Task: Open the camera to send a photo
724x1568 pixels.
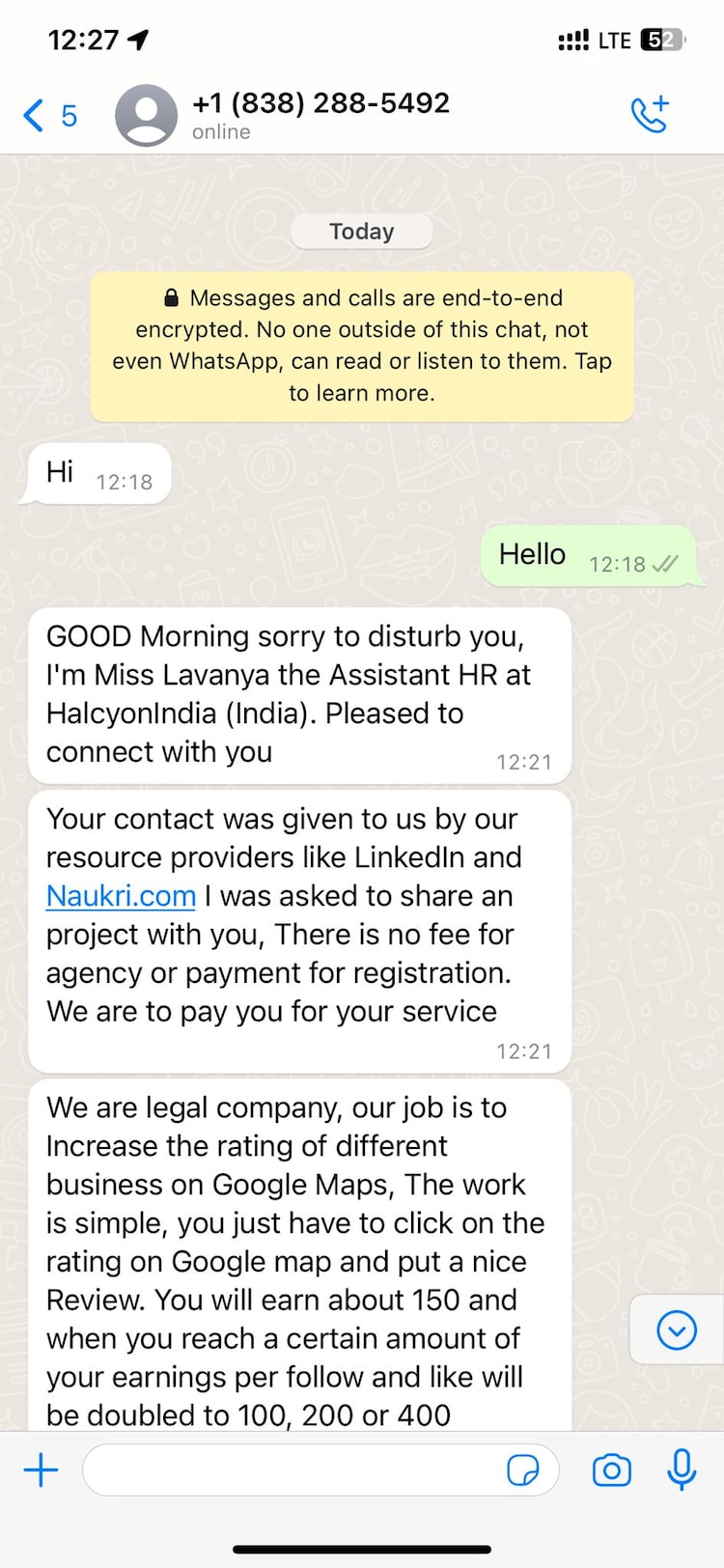Action: click(x=611, y=1470)
